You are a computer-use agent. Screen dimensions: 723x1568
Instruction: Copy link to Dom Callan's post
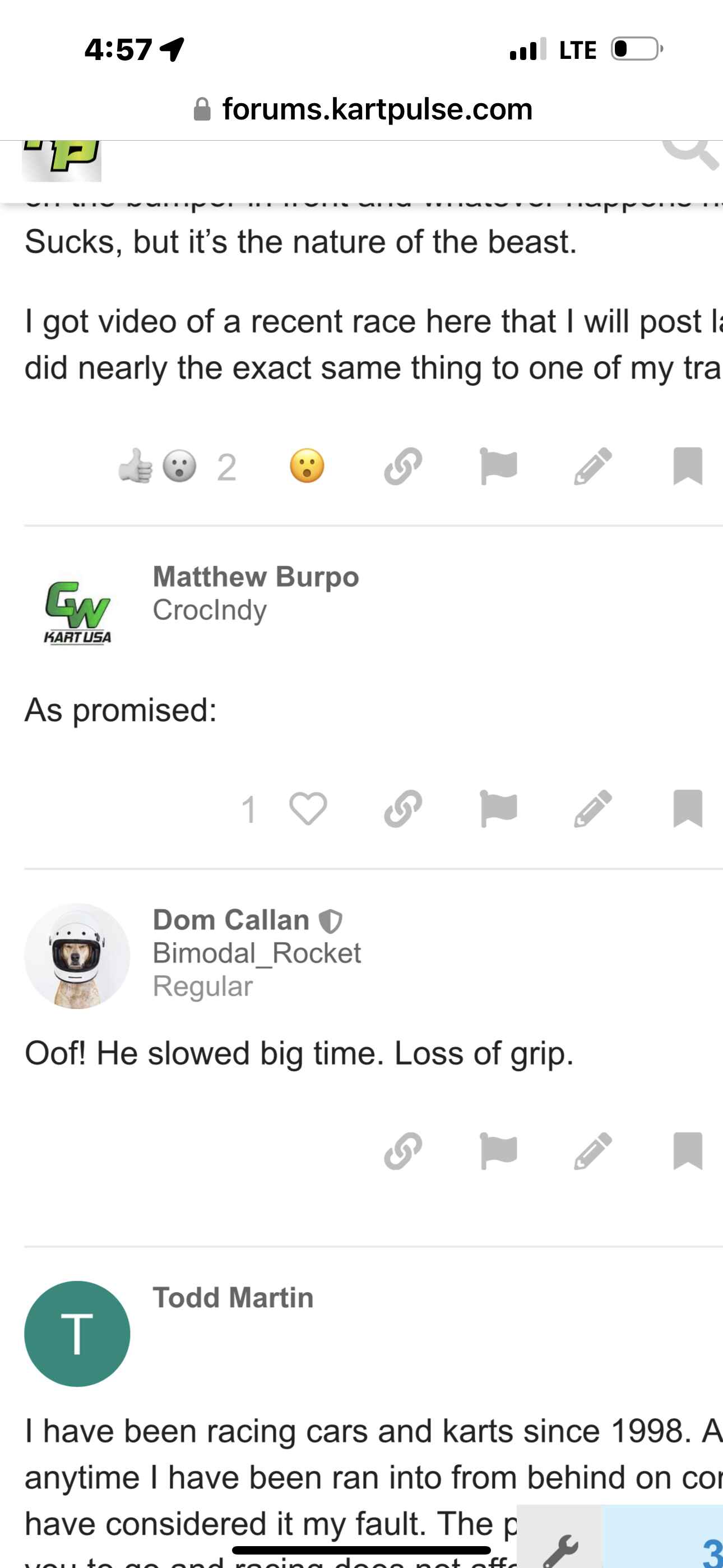tap(403, 1151)
